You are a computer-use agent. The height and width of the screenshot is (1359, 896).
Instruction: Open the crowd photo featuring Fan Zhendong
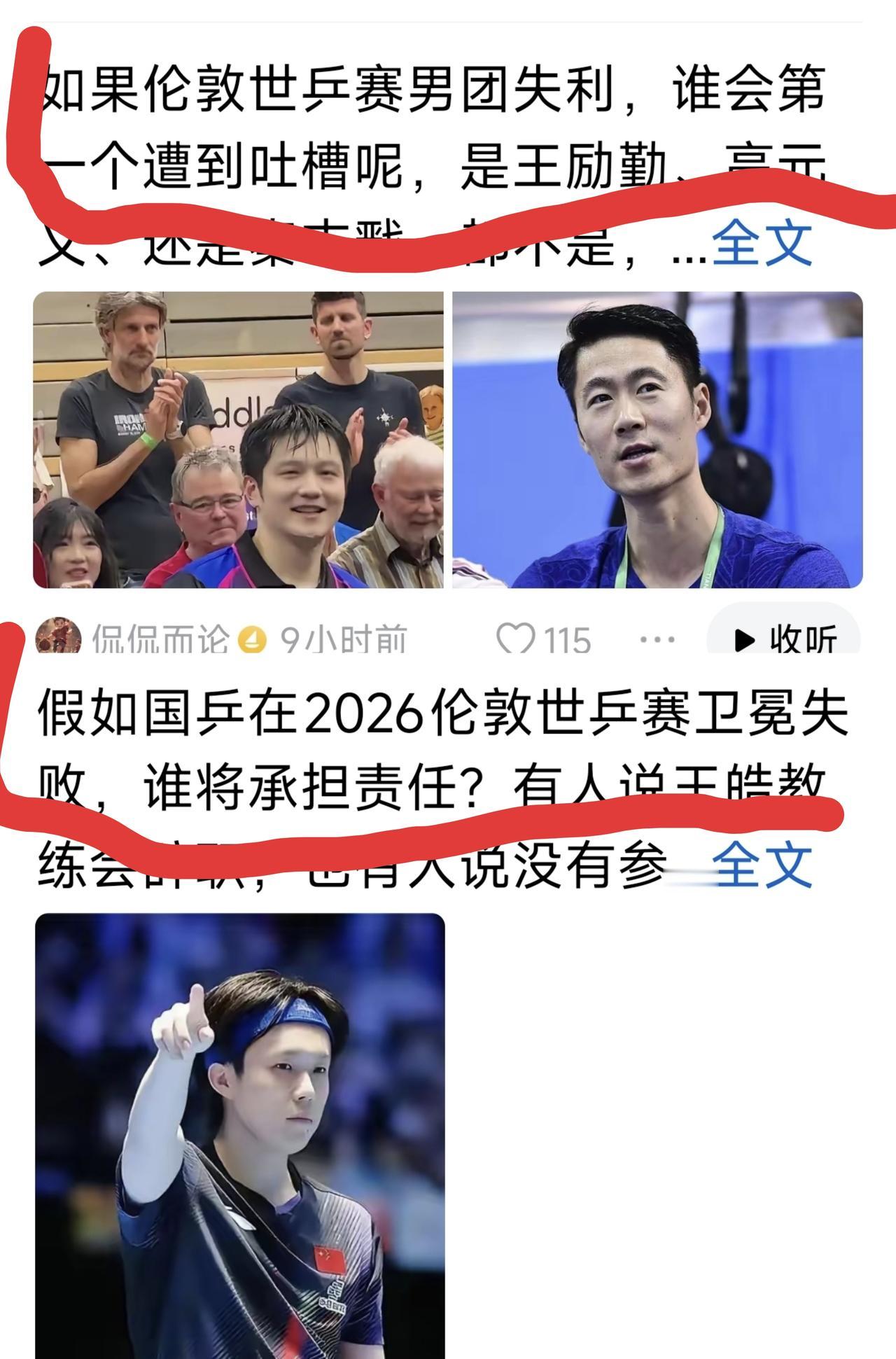coord(238,441)
